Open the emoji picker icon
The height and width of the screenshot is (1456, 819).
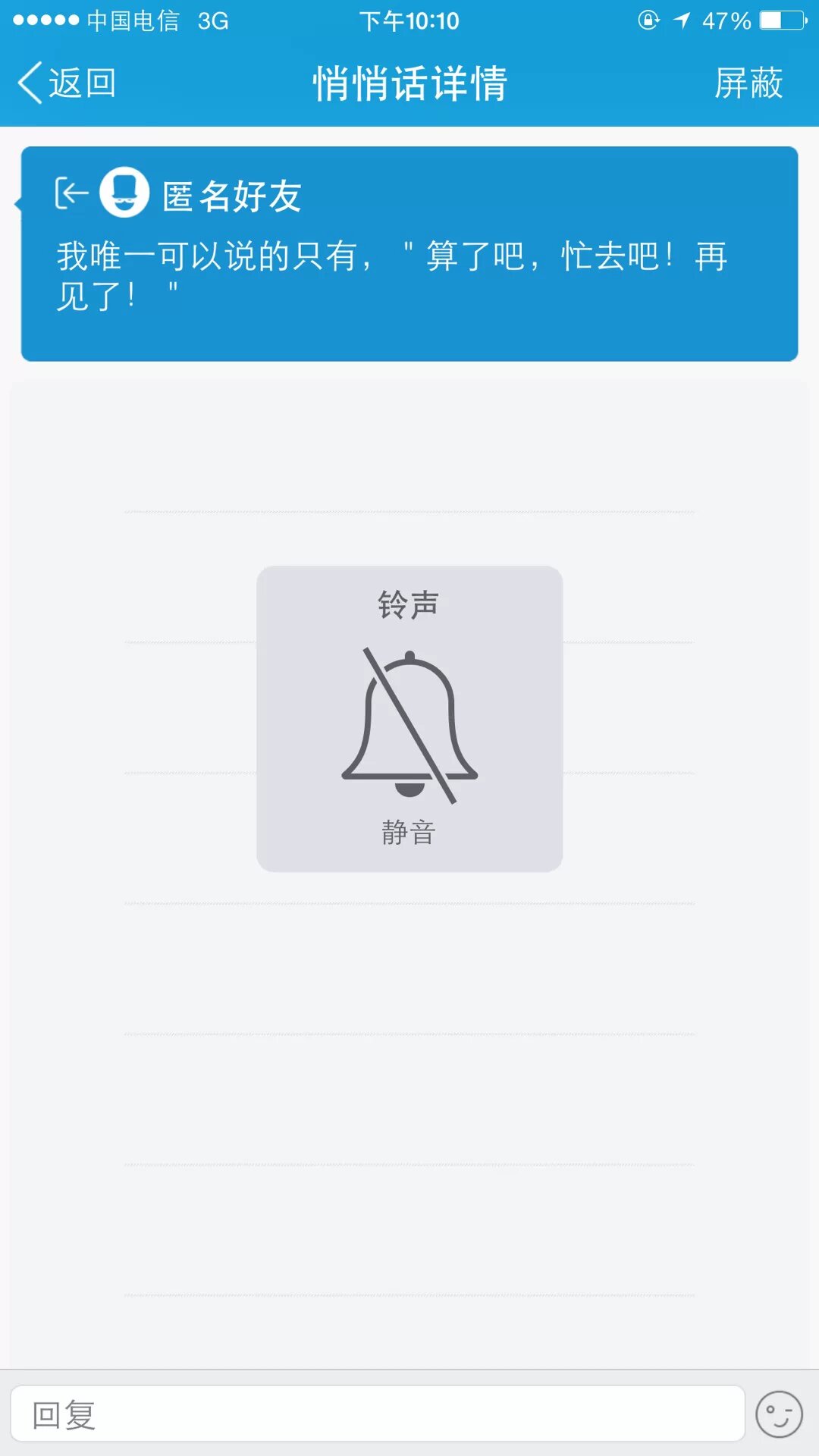[779, 1414]
